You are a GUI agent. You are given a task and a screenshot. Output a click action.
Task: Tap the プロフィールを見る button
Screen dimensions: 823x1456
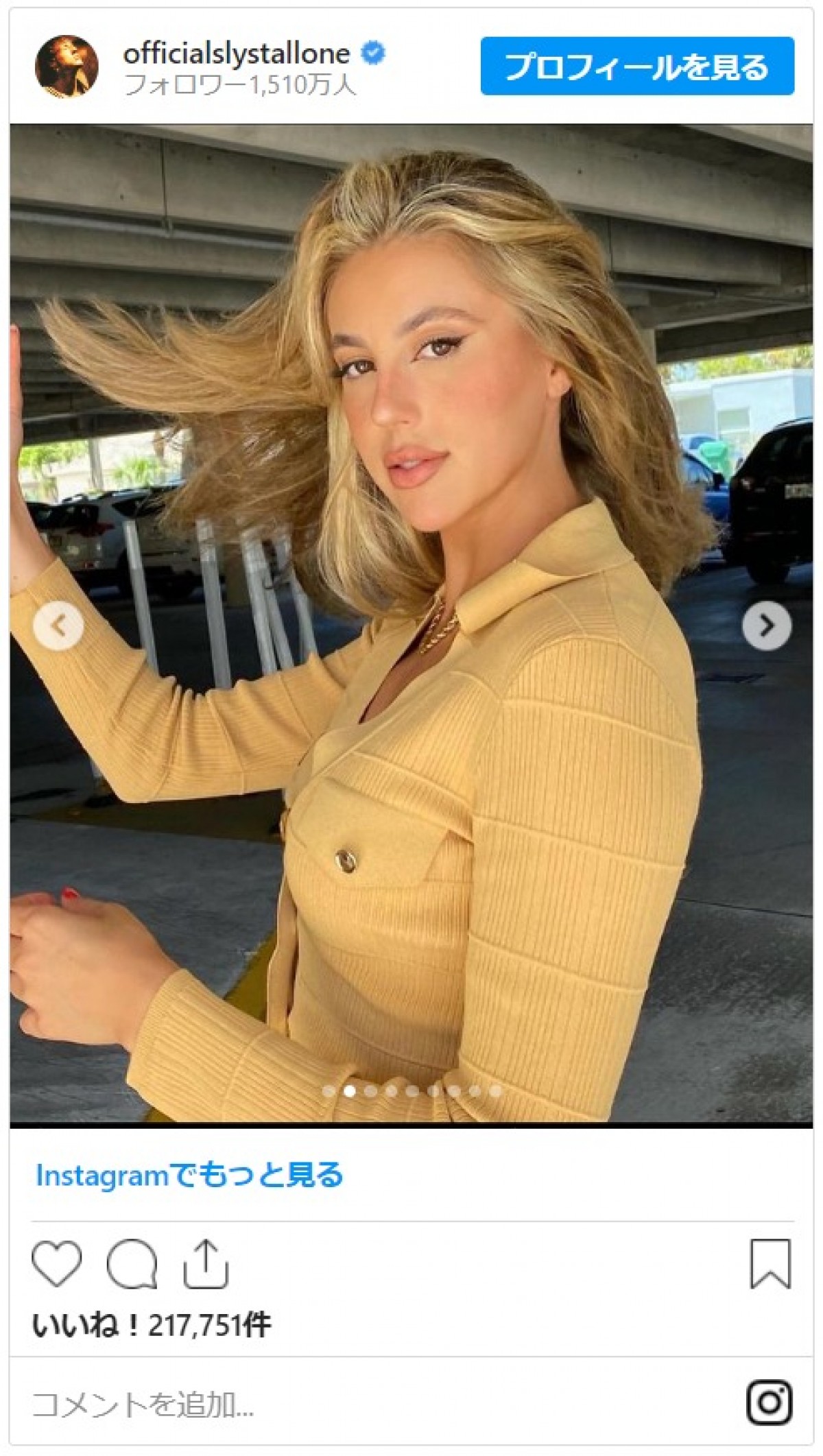coord(636,67)
